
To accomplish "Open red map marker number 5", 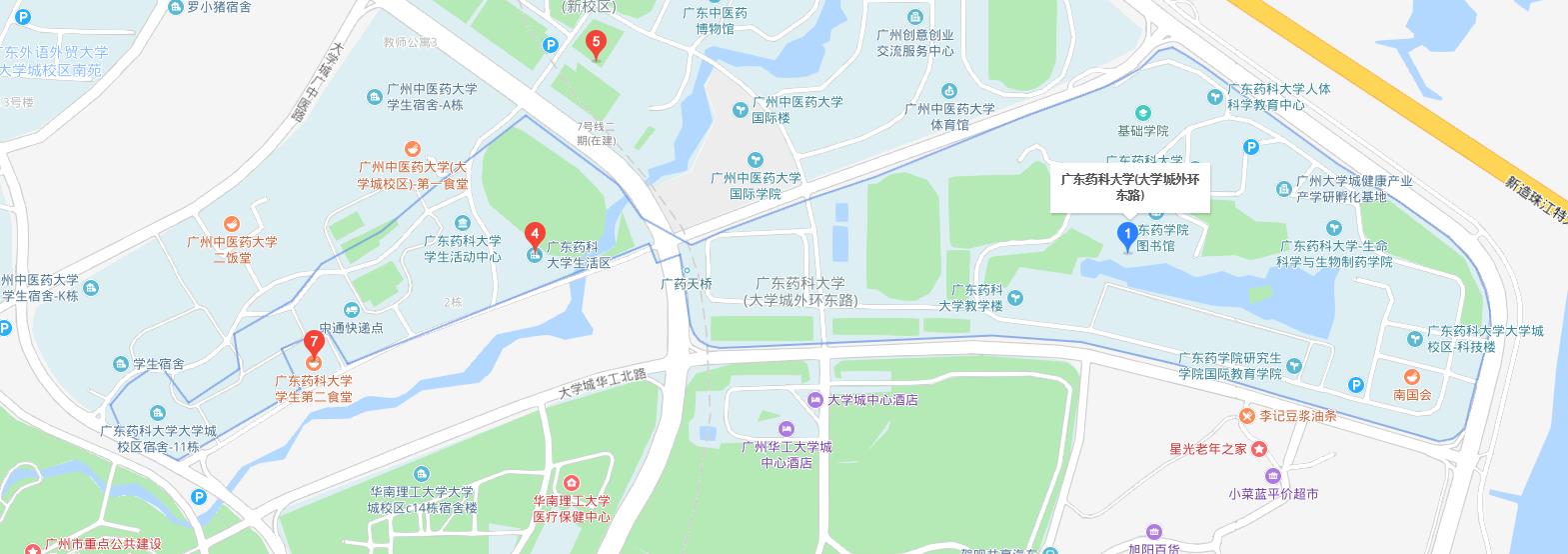I will pos(596,43).
